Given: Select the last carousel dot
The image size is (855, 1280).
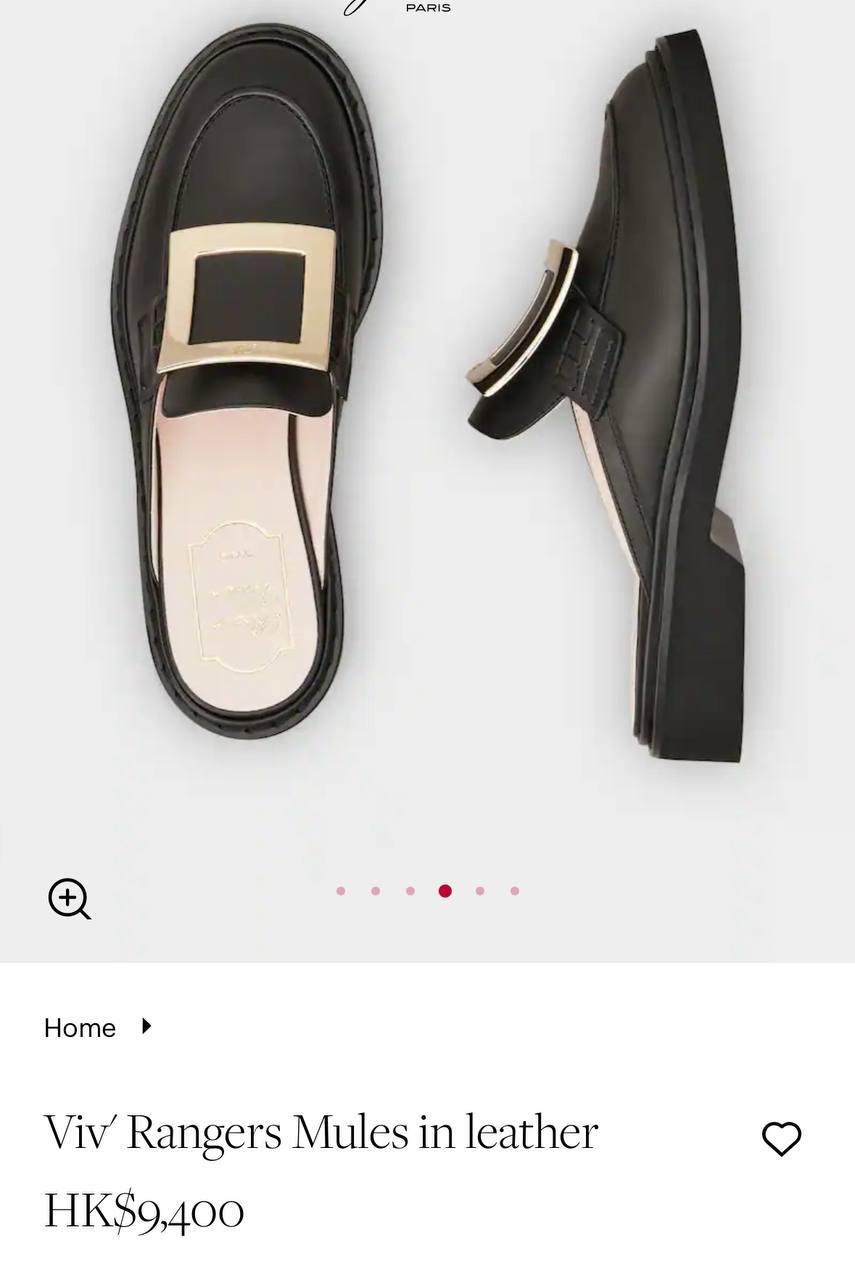Looking at the screenshot, I should 515,891.
